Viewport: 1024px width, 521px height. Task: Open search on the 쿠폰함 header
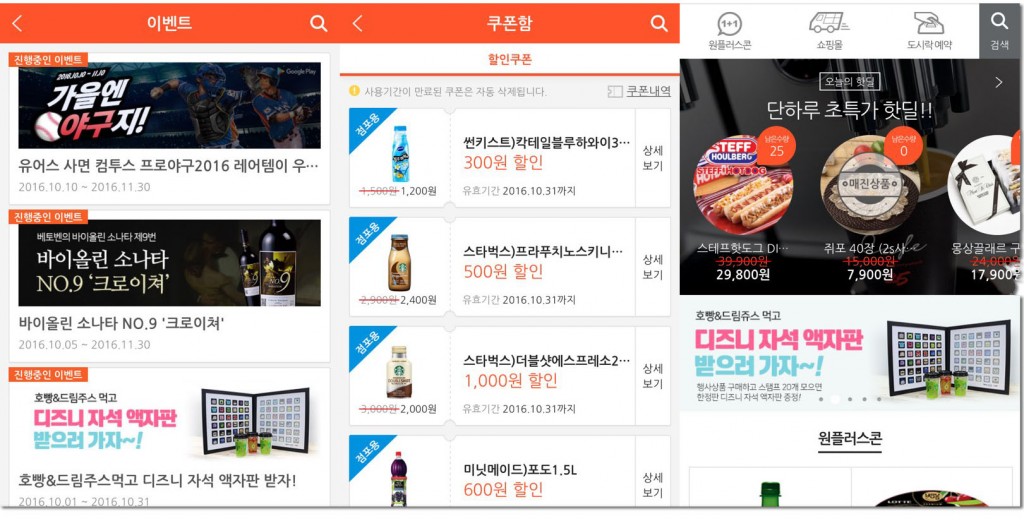658,23
